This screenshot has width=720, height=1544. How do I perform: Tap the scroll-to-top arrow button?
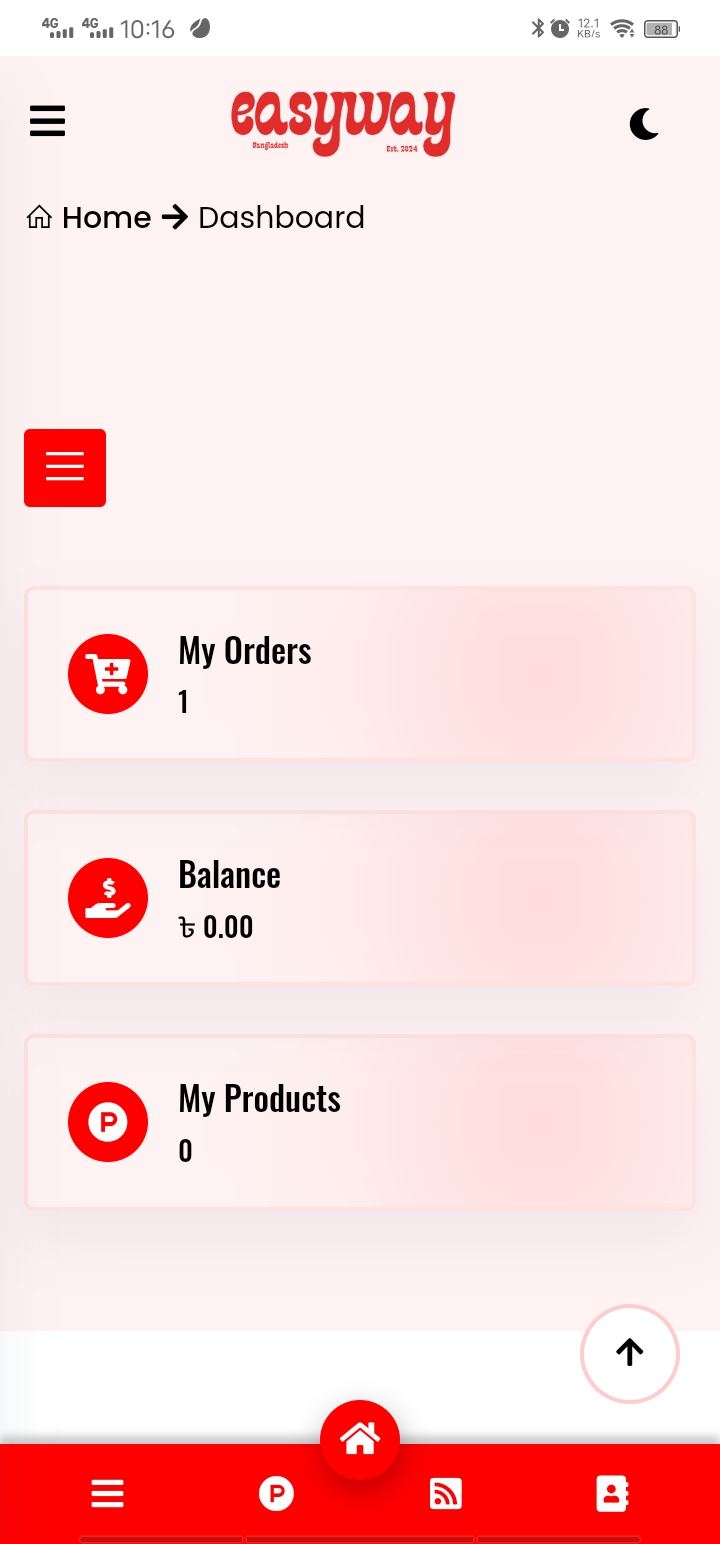pos(630,1353)
